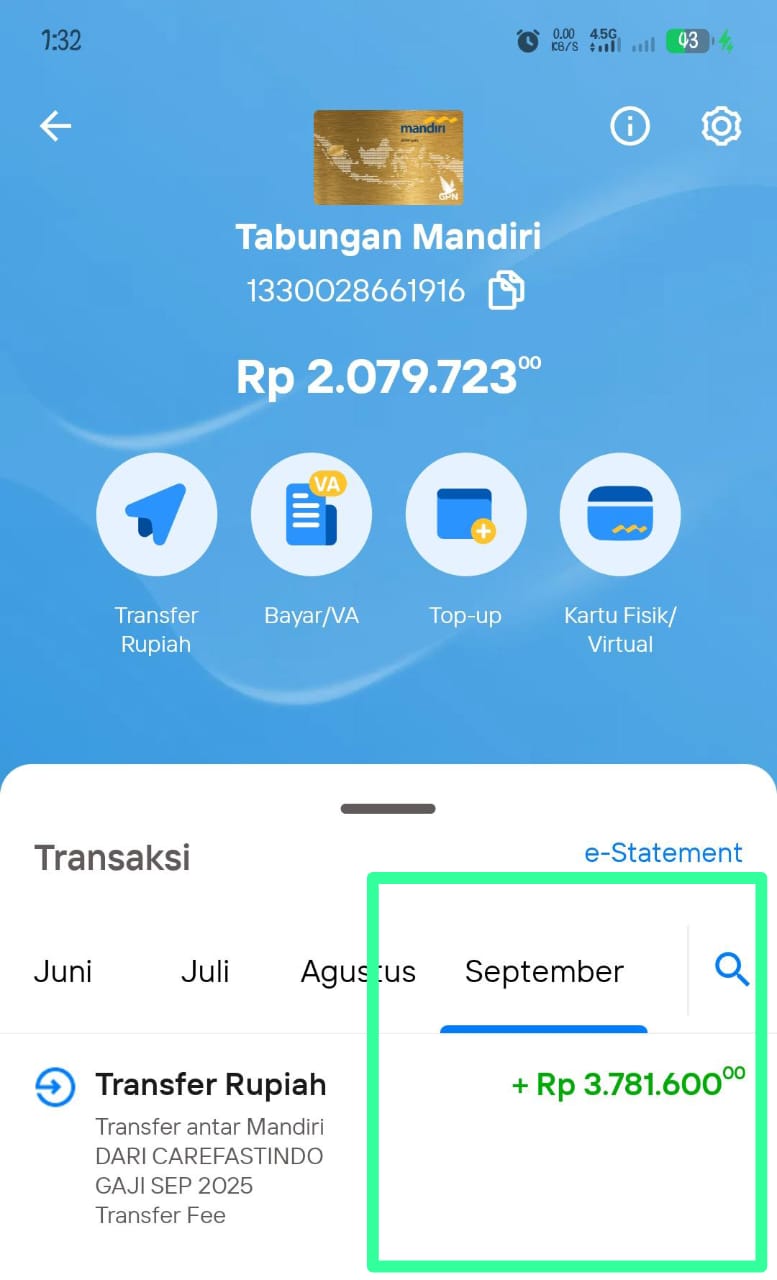Screen dimensions: 777x1280
Task: Open the Top-up option
Action: tap(465, 514)
